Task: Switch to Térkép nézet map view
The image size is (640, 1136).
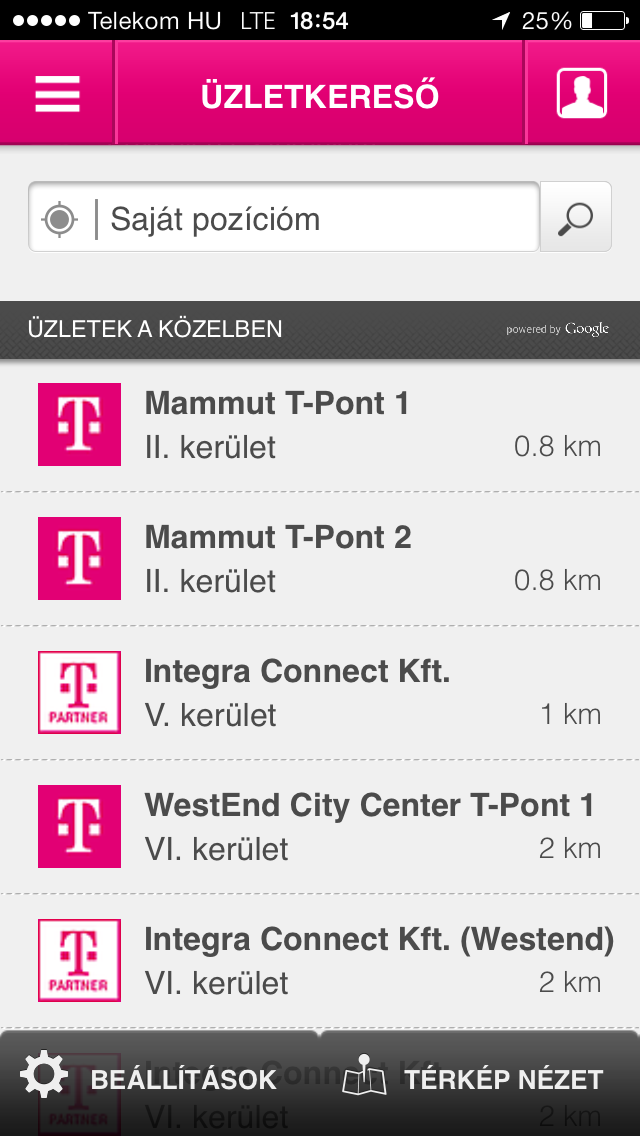Action: (x=475, y=1079)
